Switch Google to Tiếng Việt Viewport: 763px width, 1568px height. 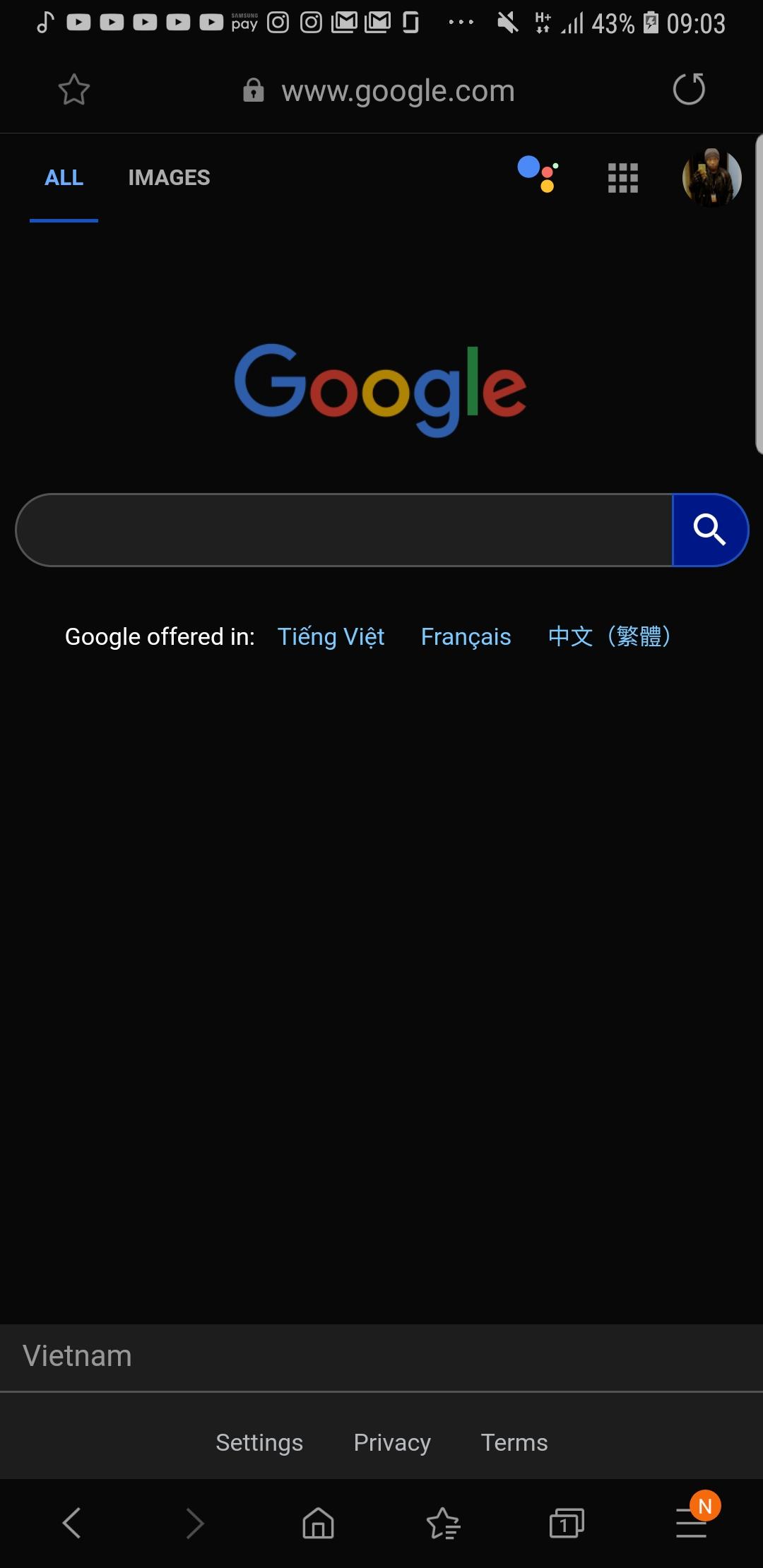331,636
